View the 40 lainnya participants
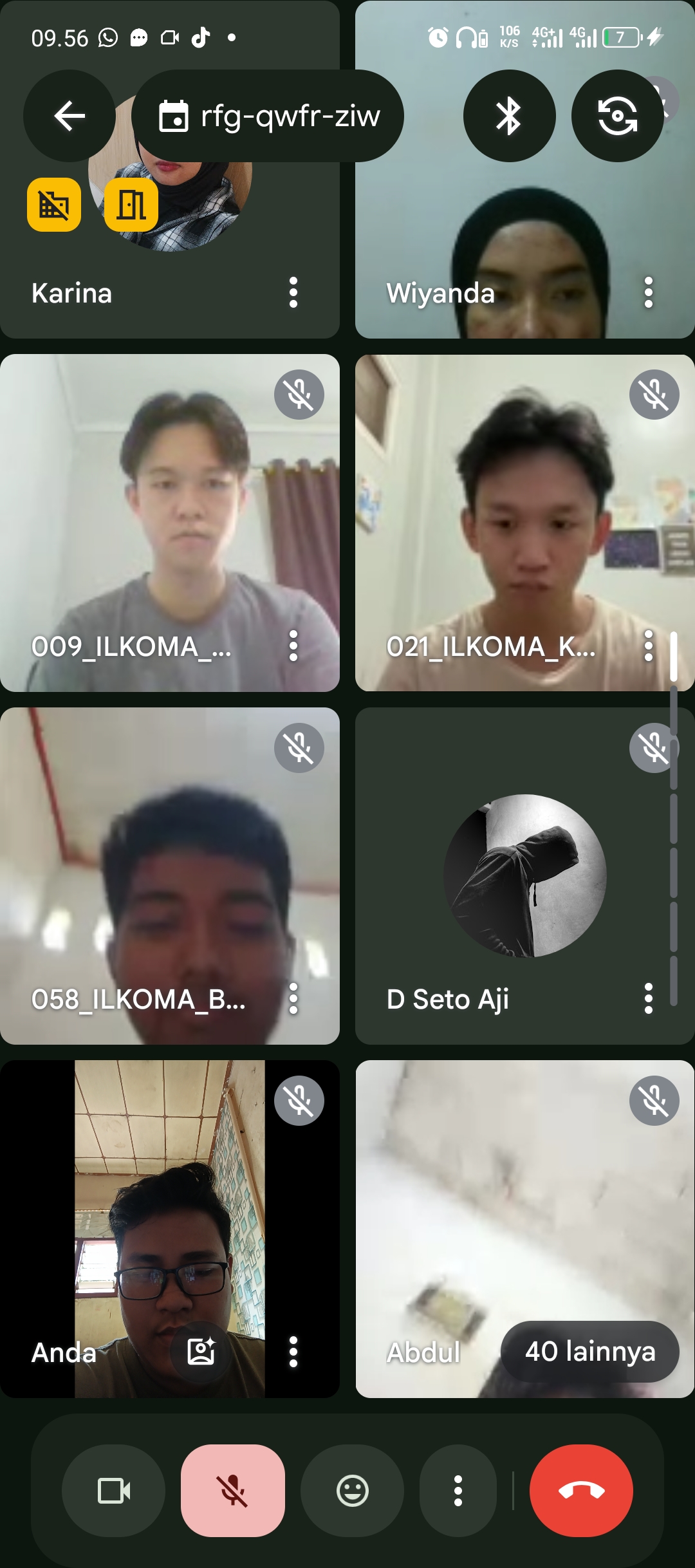 tap(589, 1352)
